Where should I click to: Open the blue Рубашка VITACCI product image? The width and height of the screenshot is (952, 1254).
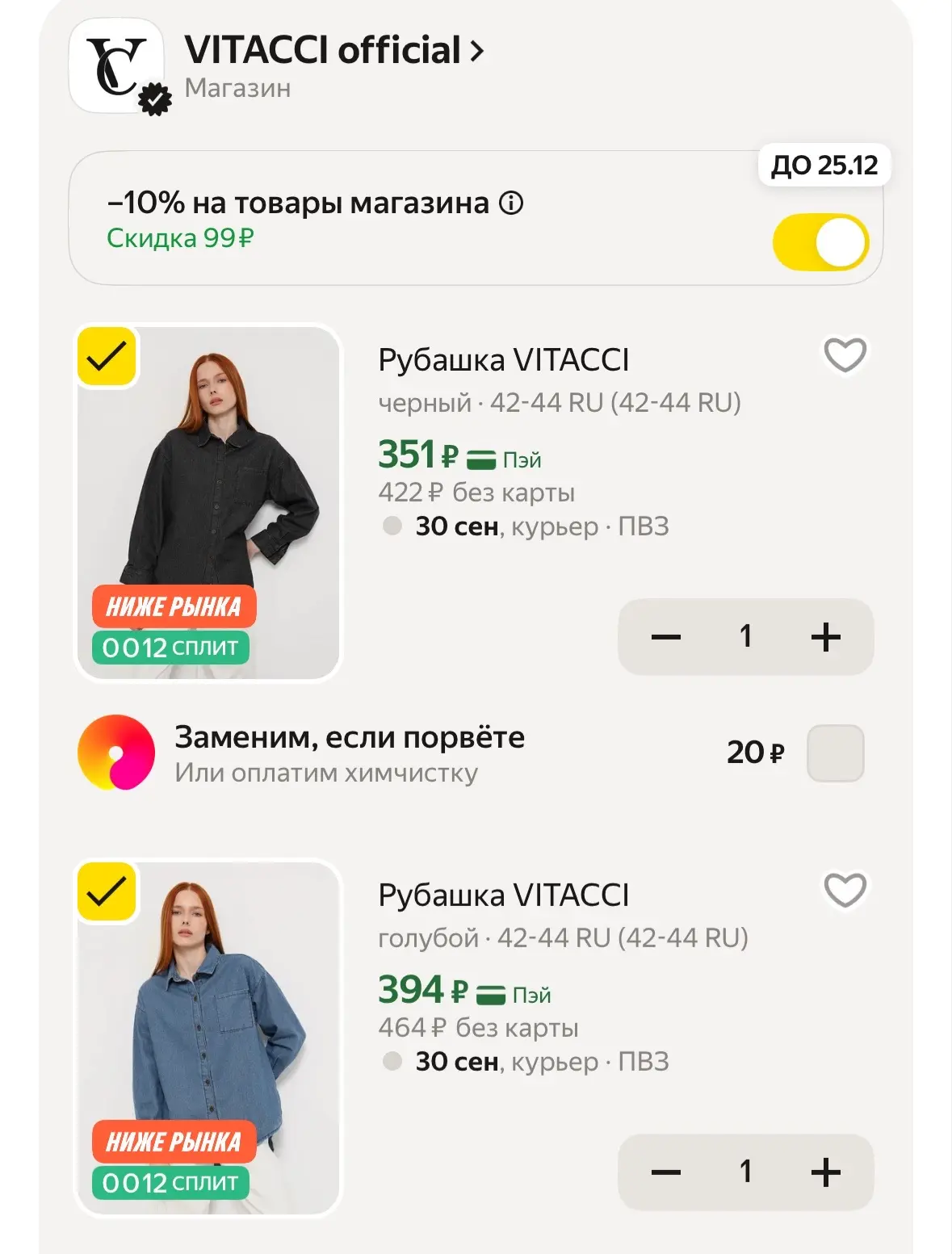pyautogui.click(x=208, y=1038)
